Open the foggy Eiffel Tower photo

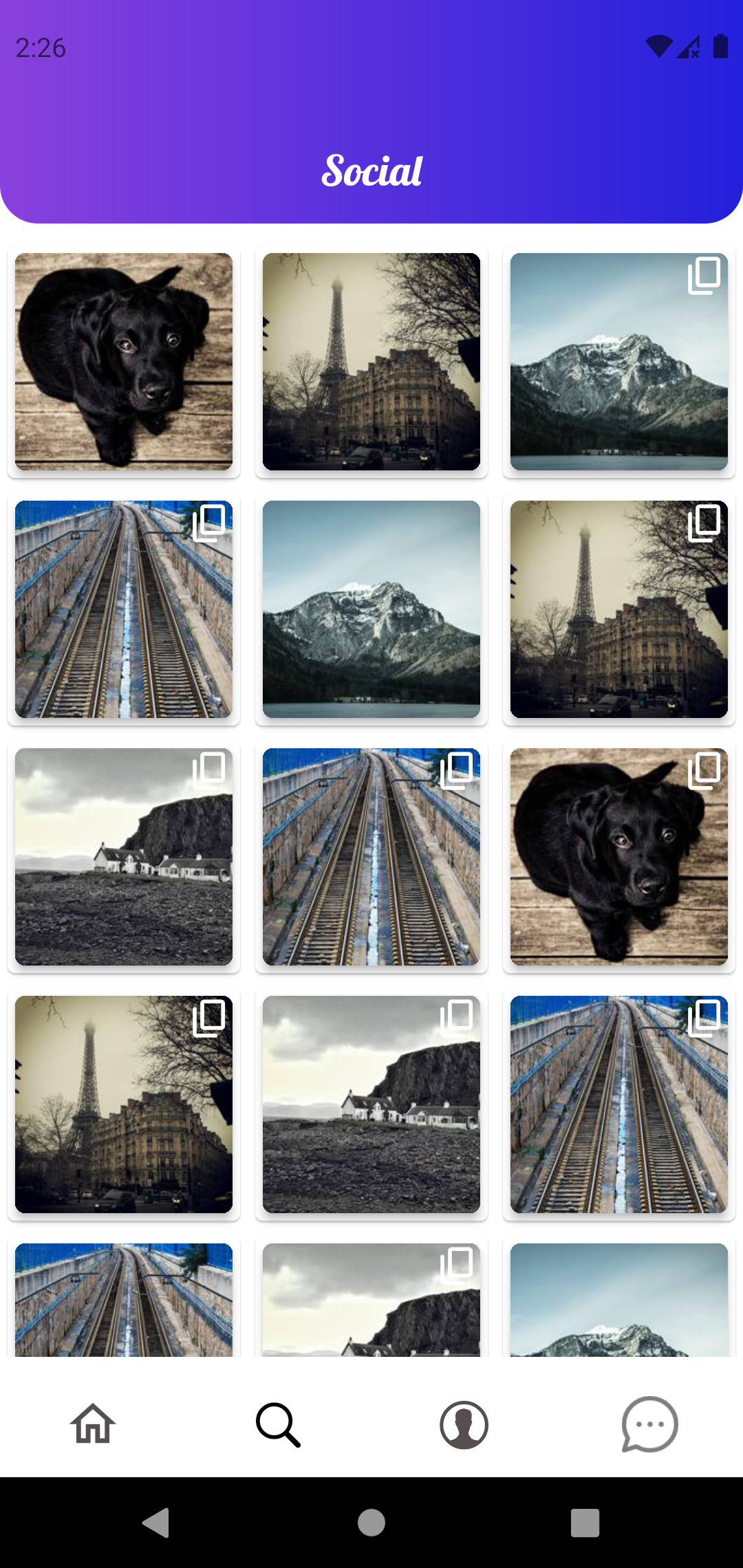(371, 362)
